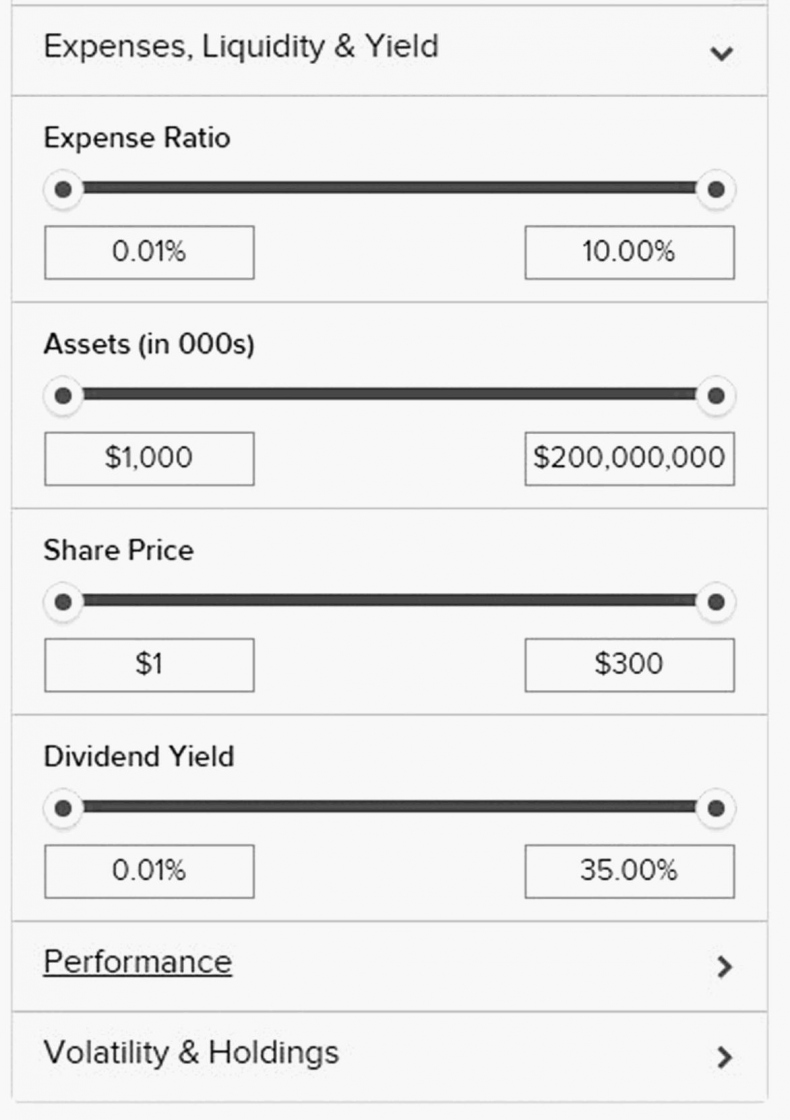The width and height of the screenshot is (790, 1120).
Task: Tap the Share Price maximum slider handle
Action: click(716, 602)
